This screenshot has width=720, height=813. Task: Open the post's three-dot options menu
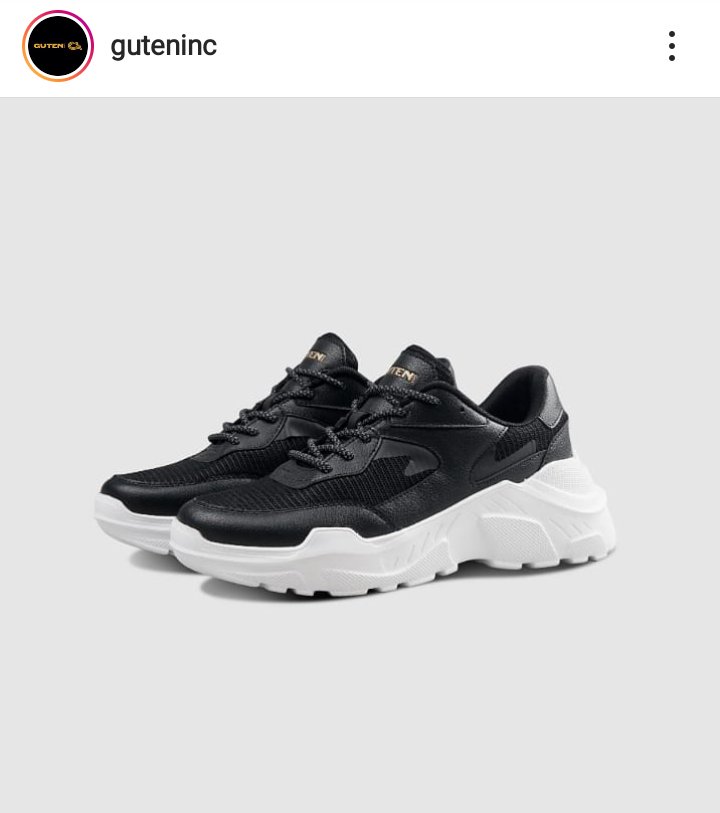click(671, 46)
